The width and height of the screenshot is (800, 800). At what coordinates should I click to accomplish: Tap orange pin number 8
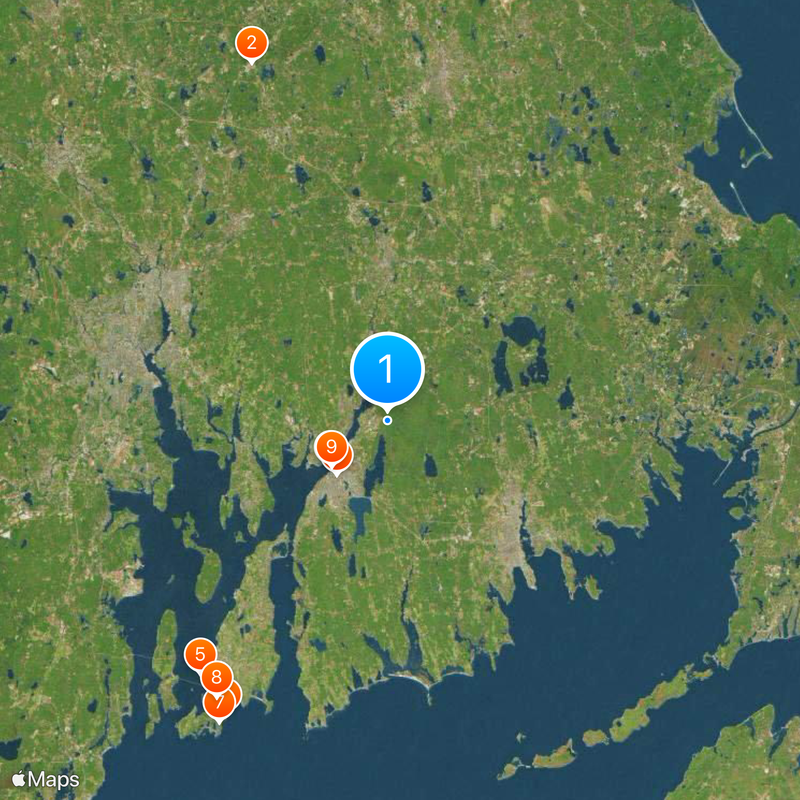[x=215, y=677]
